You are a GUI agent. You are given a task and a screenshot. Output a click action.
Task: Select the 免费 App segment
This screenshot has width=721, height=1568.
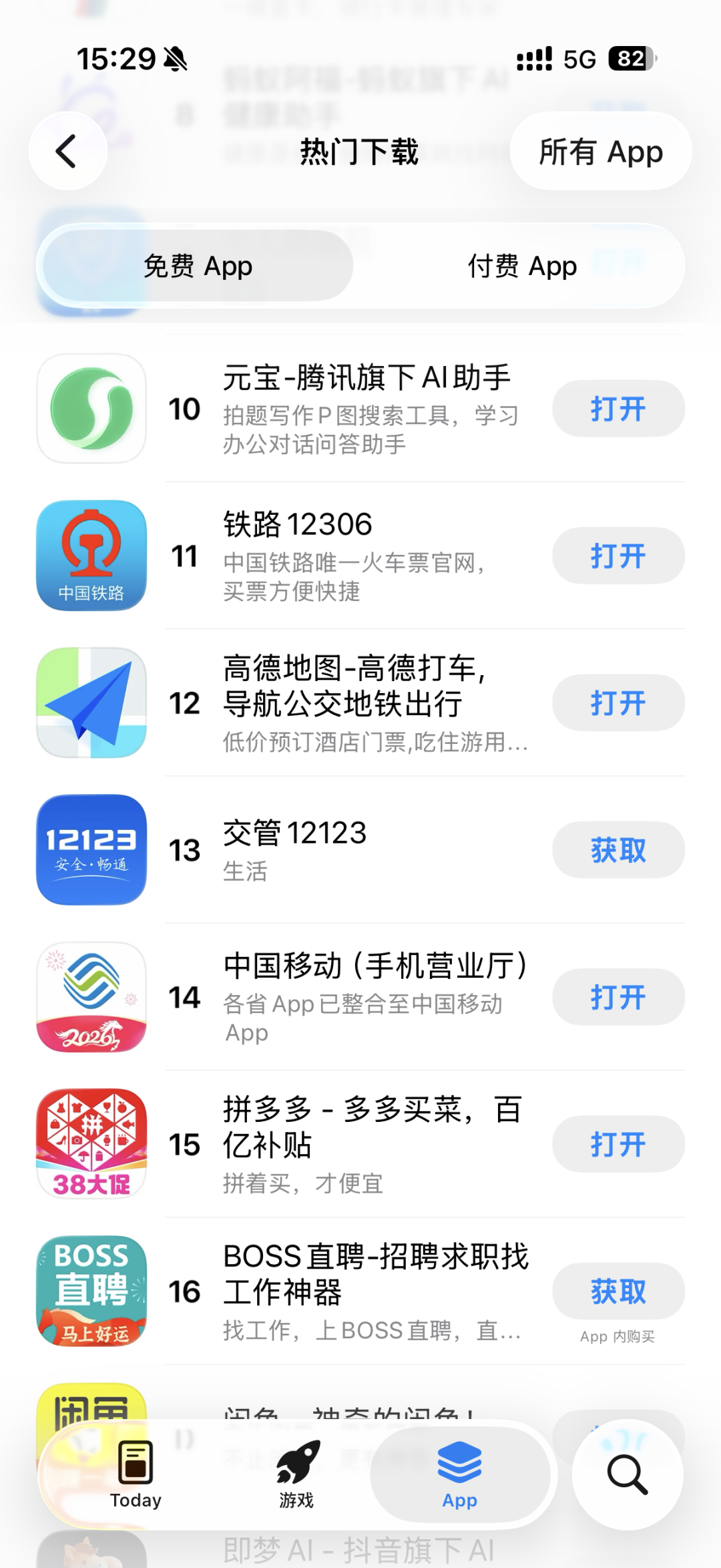(198, 266)
